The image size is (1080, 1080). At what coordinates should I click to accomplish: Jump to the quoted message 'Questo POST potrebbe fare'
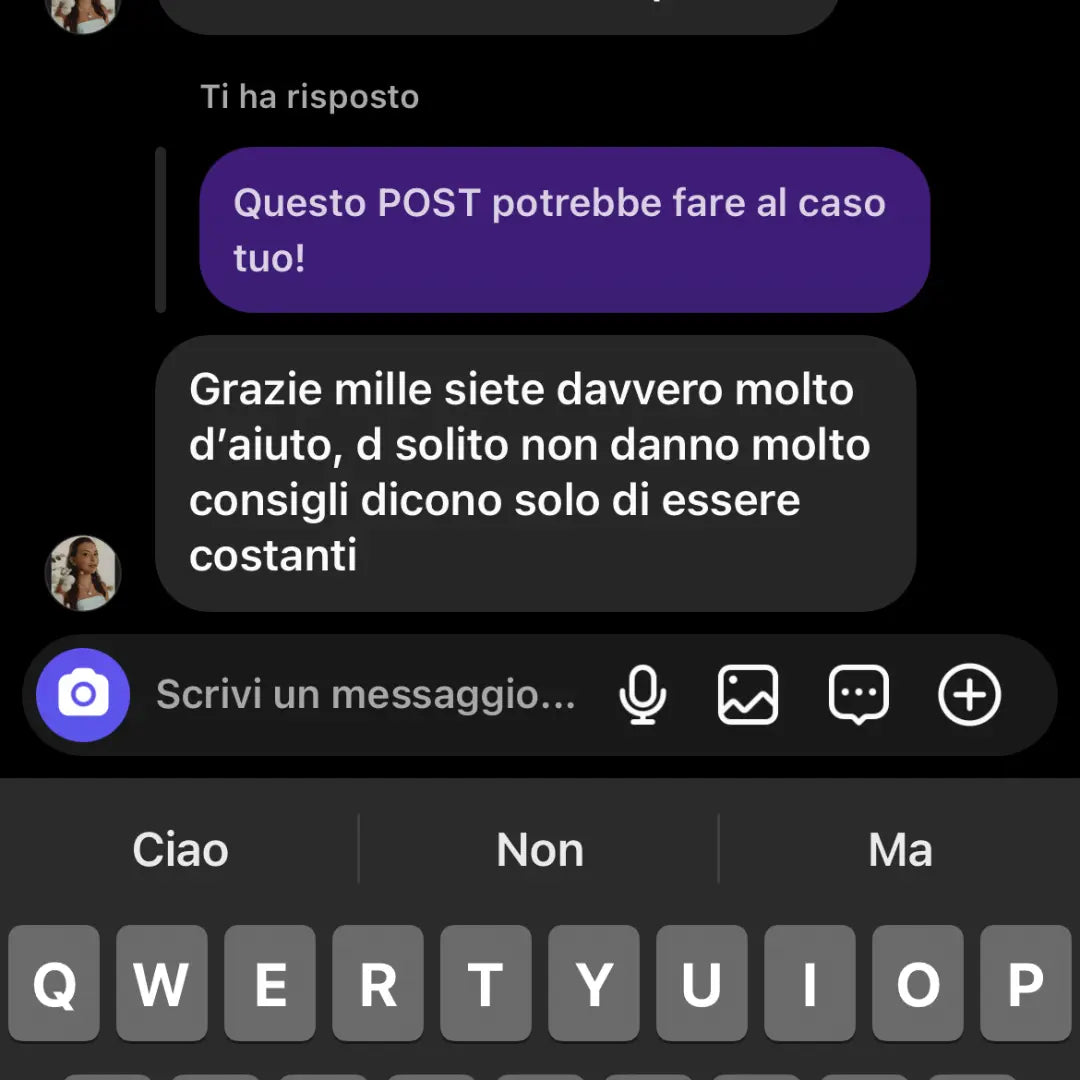click(x=564, y=230)
